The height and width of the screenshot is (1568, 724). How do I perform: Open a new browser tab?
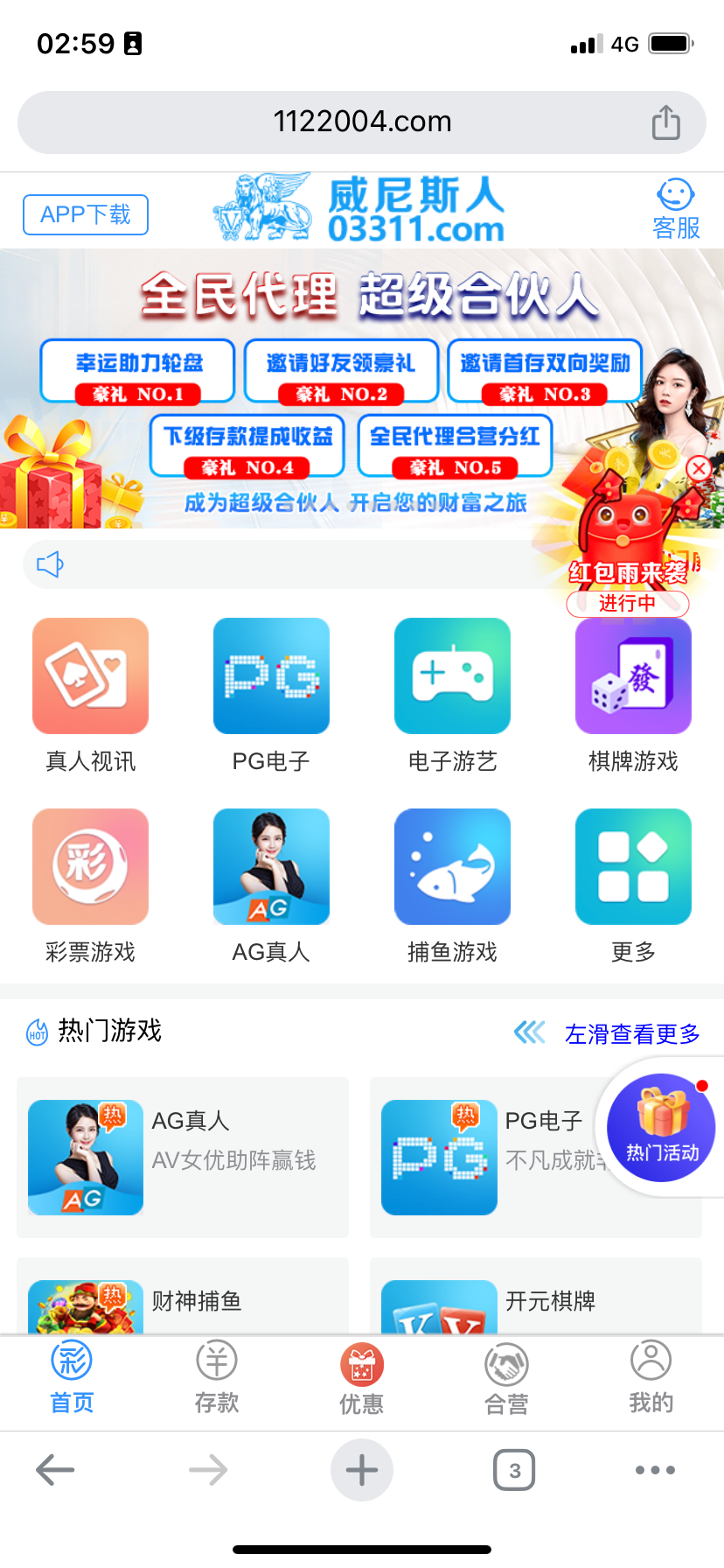pyautogui.click(x=361, y=1470)
